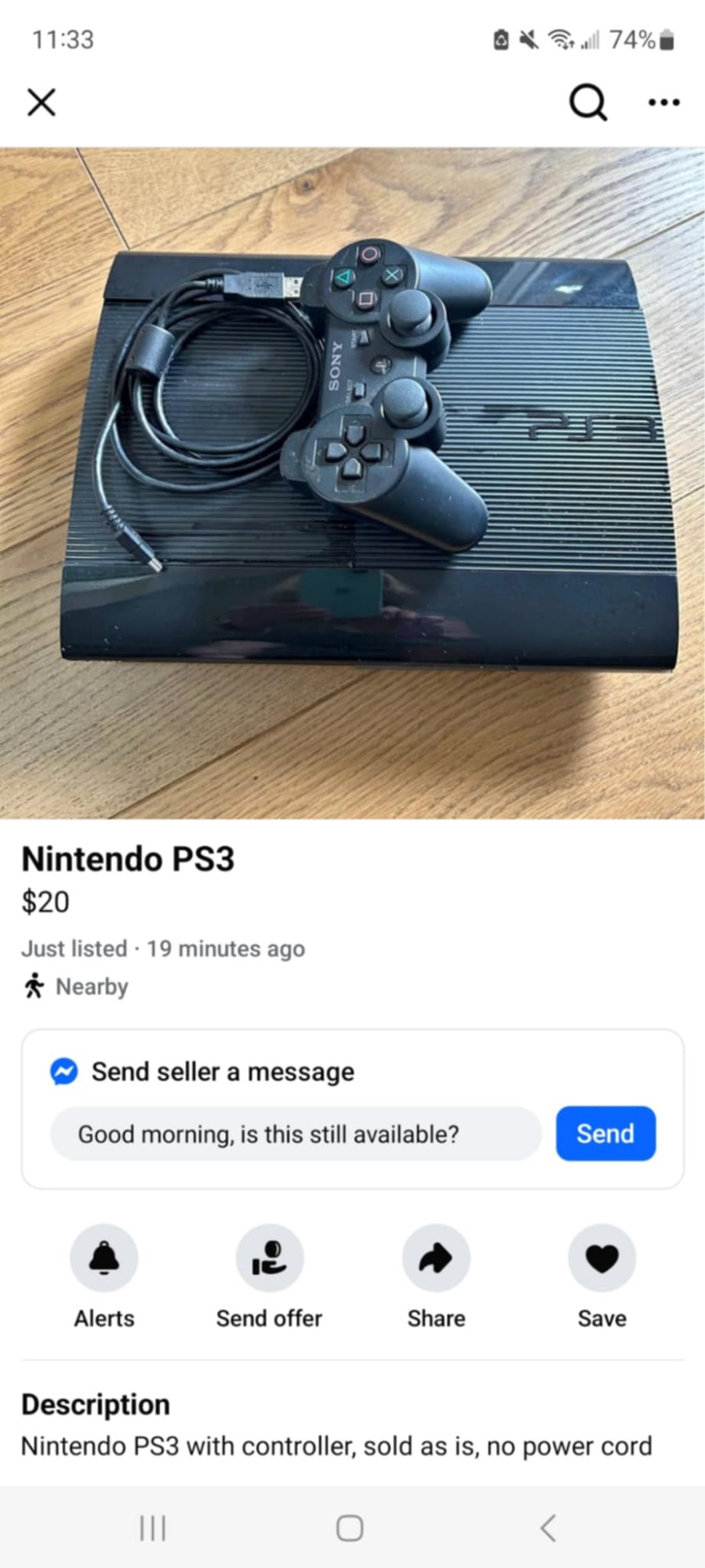The image size is (705, 1568).
Task: Go back using system navigation bar
Action: (x=549, y=1528)
